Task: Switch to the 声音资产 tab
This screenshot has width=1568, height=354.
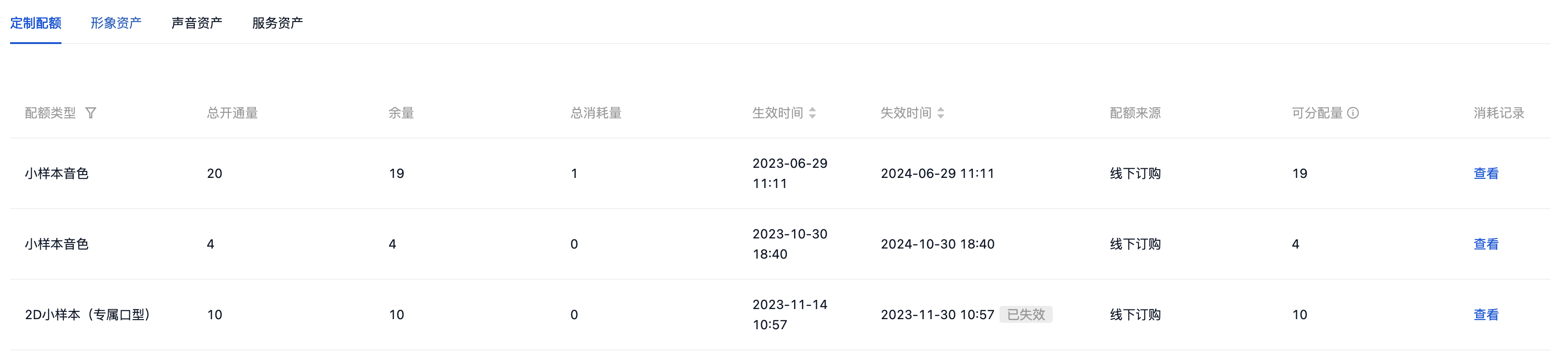Action: click(x=197, y=23)
